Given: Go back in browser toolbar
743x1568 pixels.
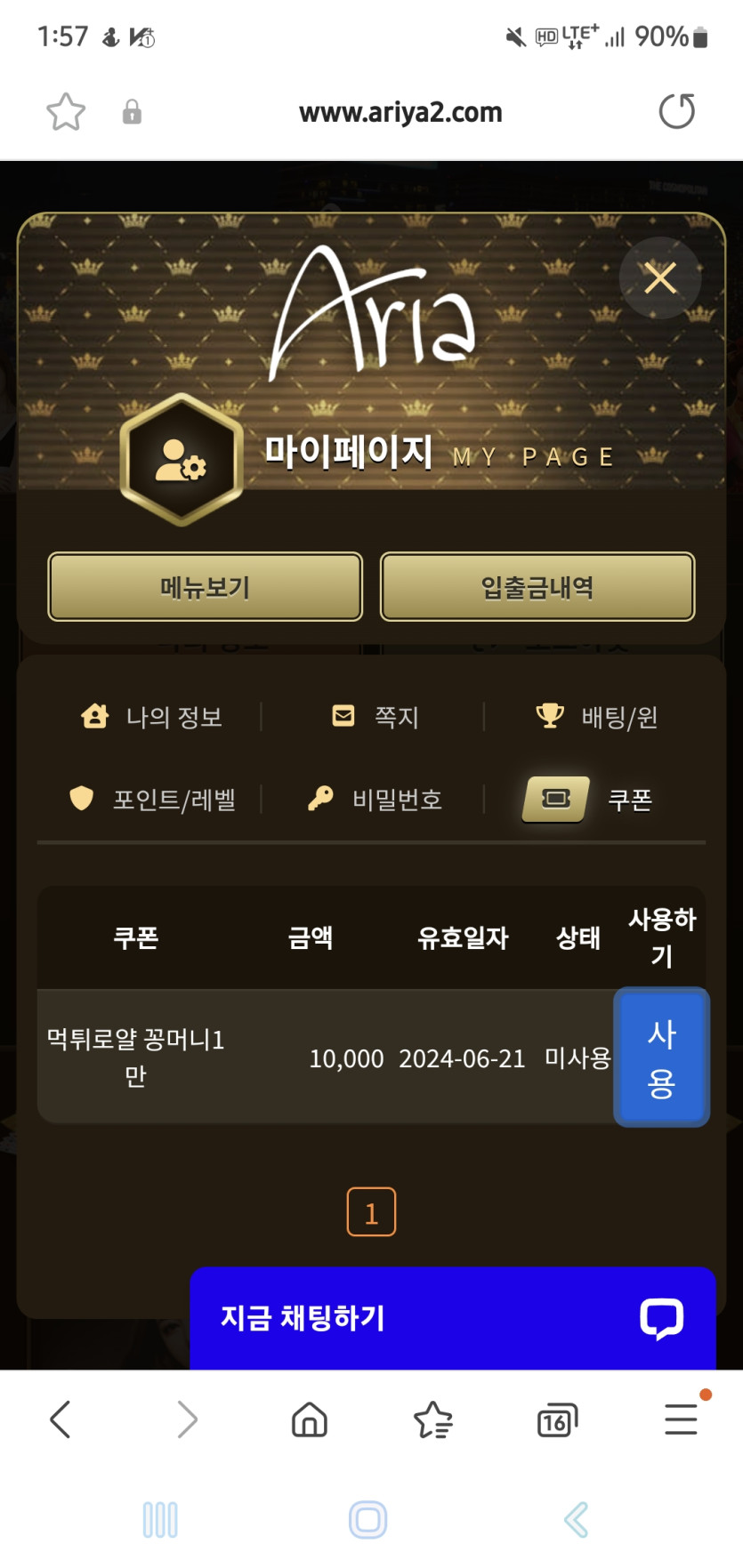Looking at the screenshot, I should pos(61,1419).
